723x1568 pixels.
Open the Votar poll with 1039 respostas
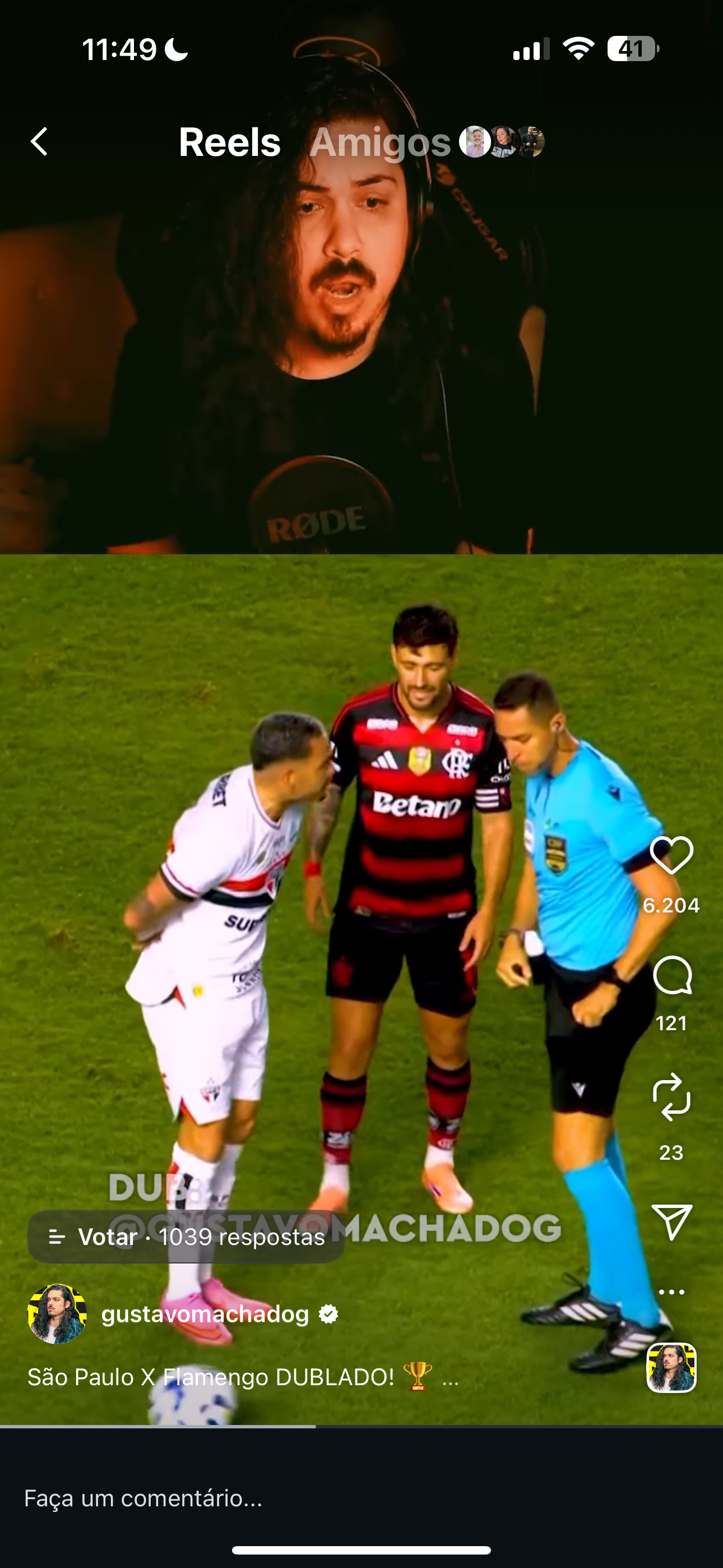[186, 1237]
